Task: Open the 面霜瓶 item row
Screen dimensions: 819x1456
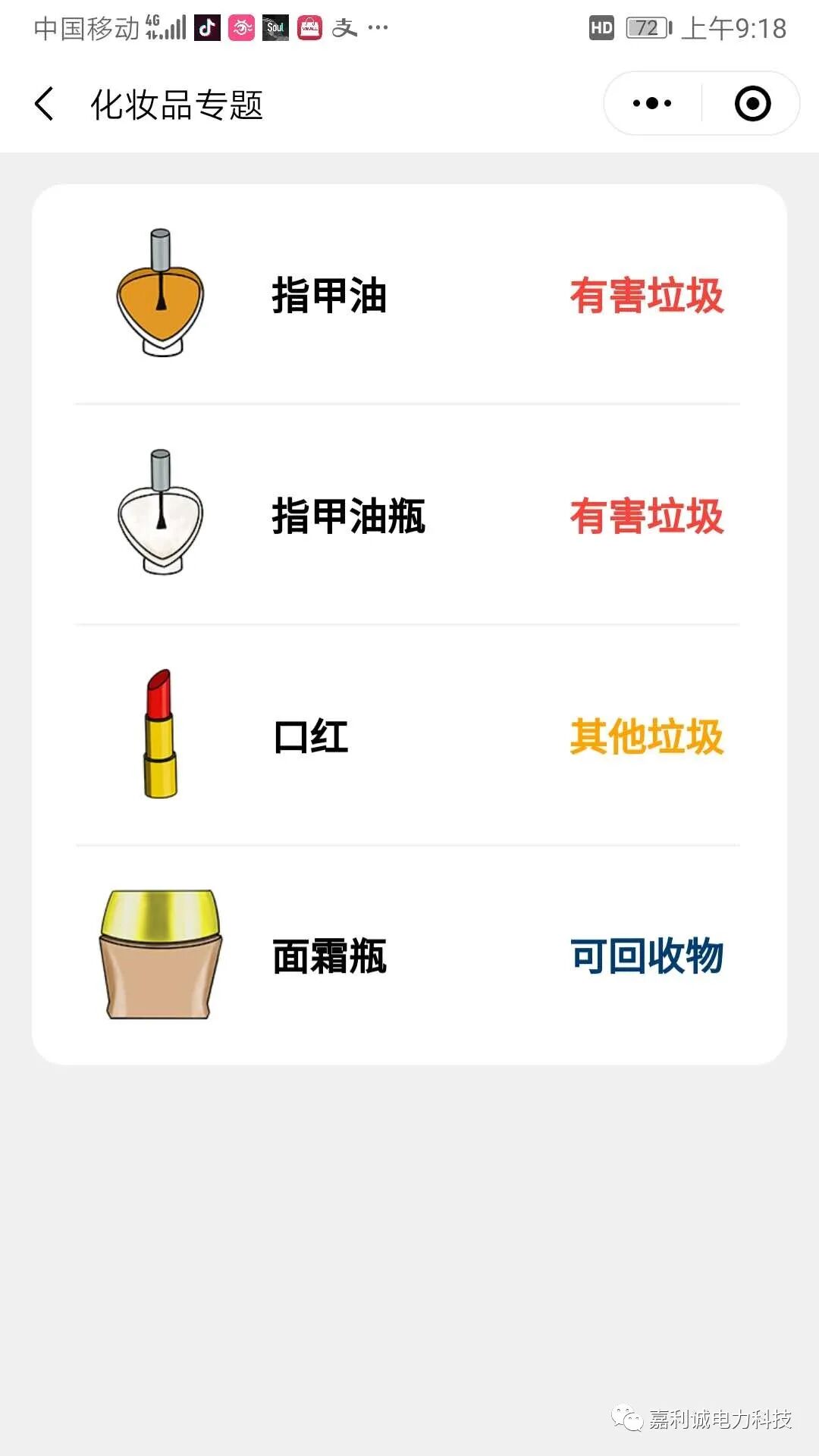Action: (408, 955)
